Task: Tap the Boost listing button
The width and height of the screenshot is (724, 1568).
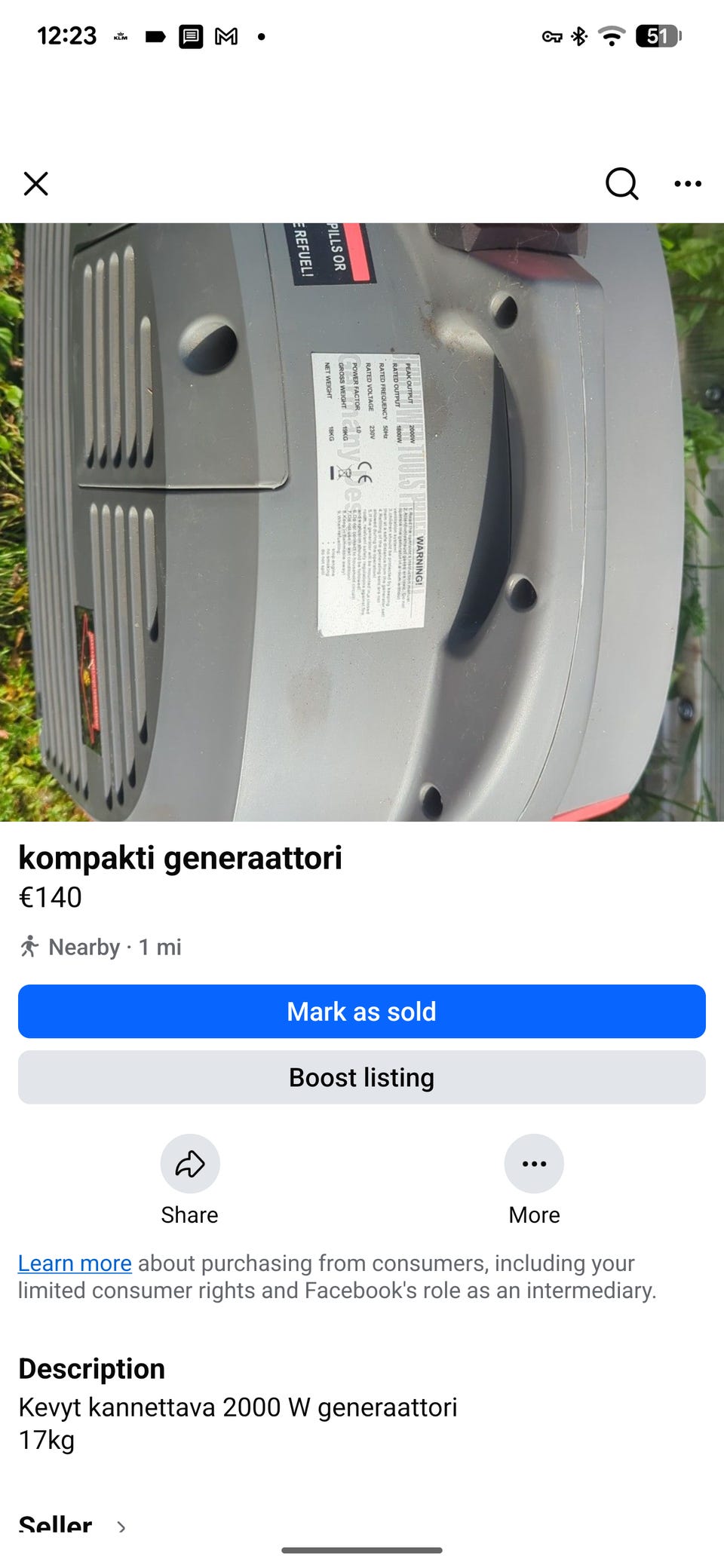Action: pos(362,1077)
